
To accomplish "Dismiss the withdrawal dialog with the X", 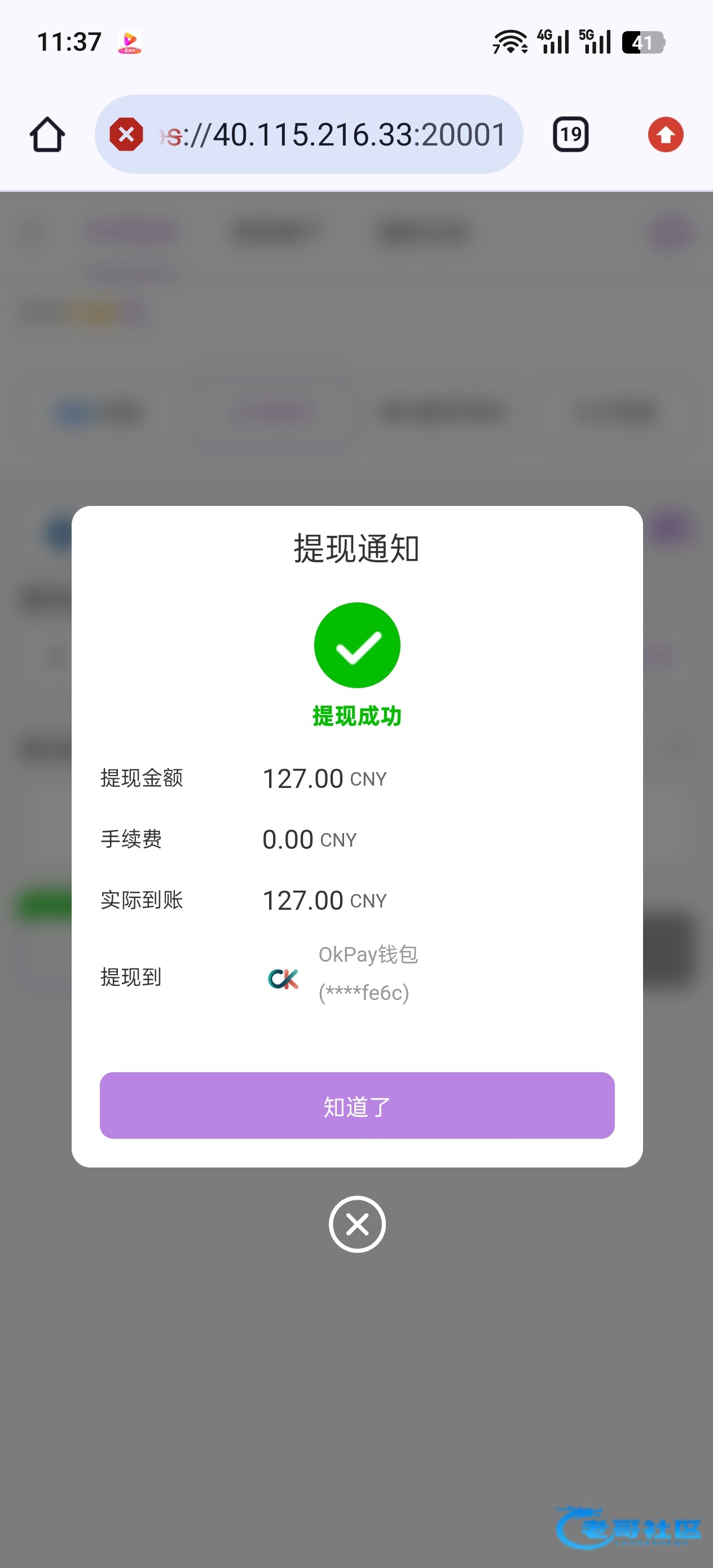I will coord(357,1224).
